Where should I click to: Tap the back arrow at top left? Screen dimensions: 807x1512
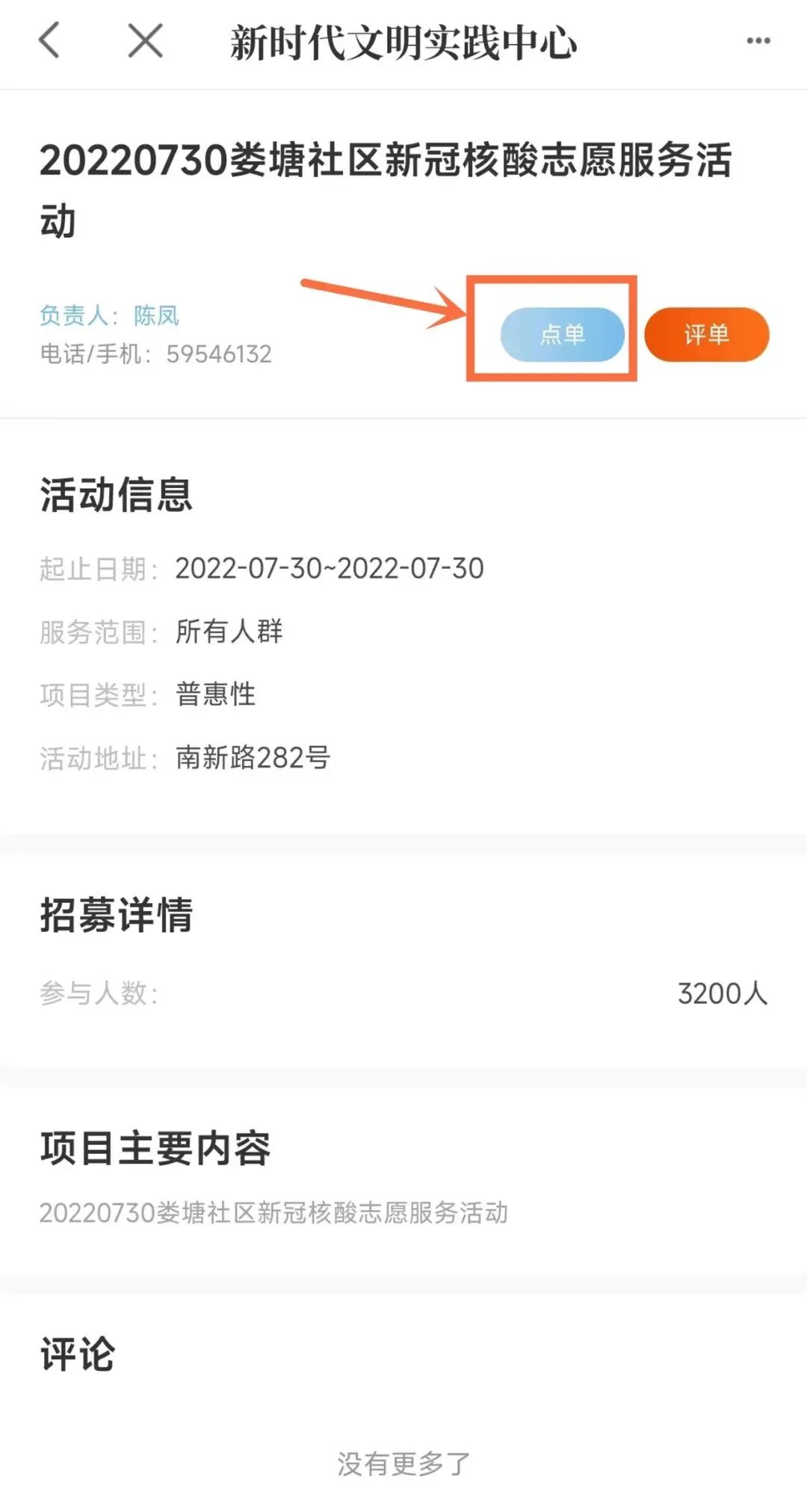pos(49,43)
